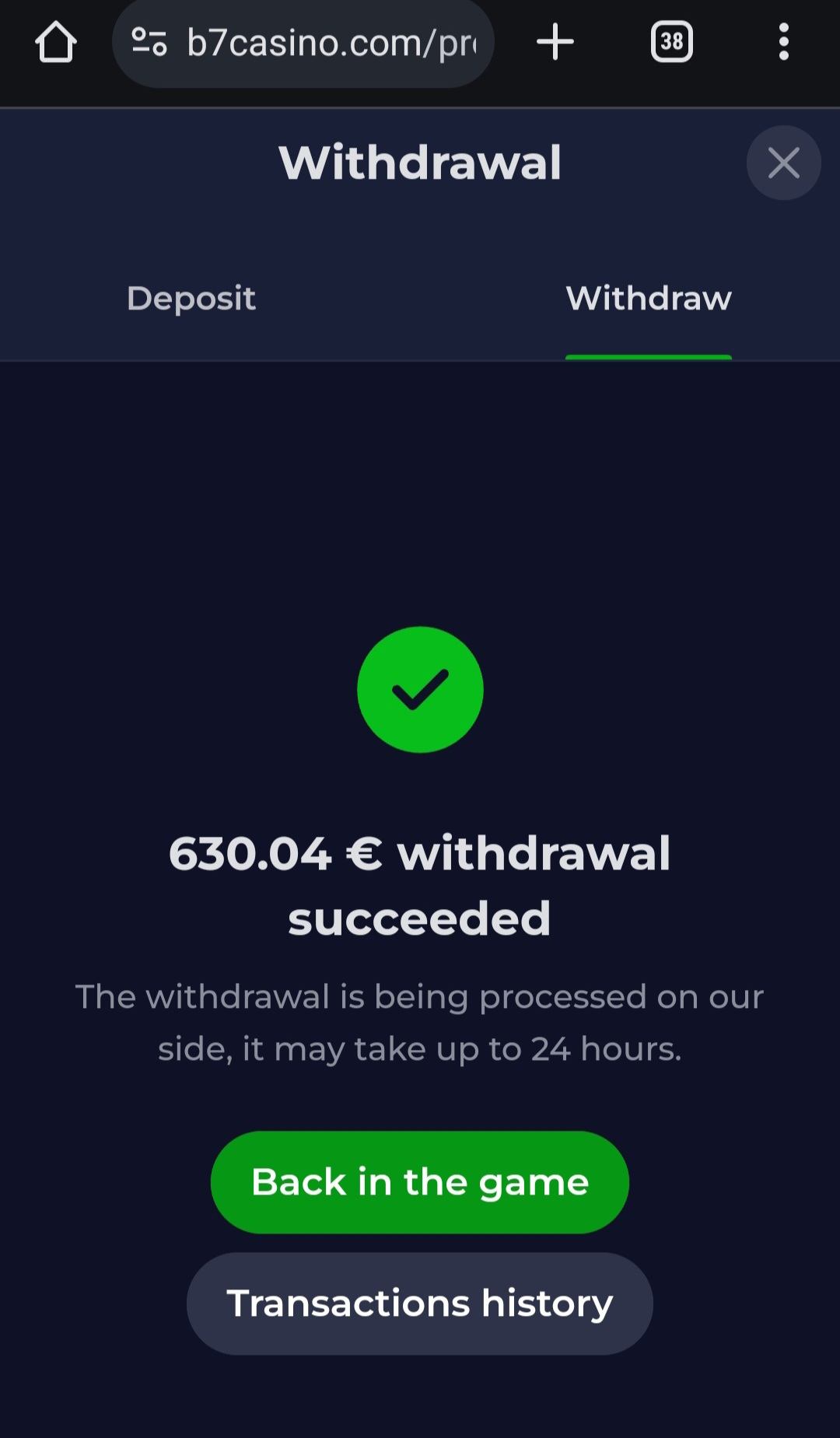
Task: Open a new browser tab
Action: tap(555, 42)
